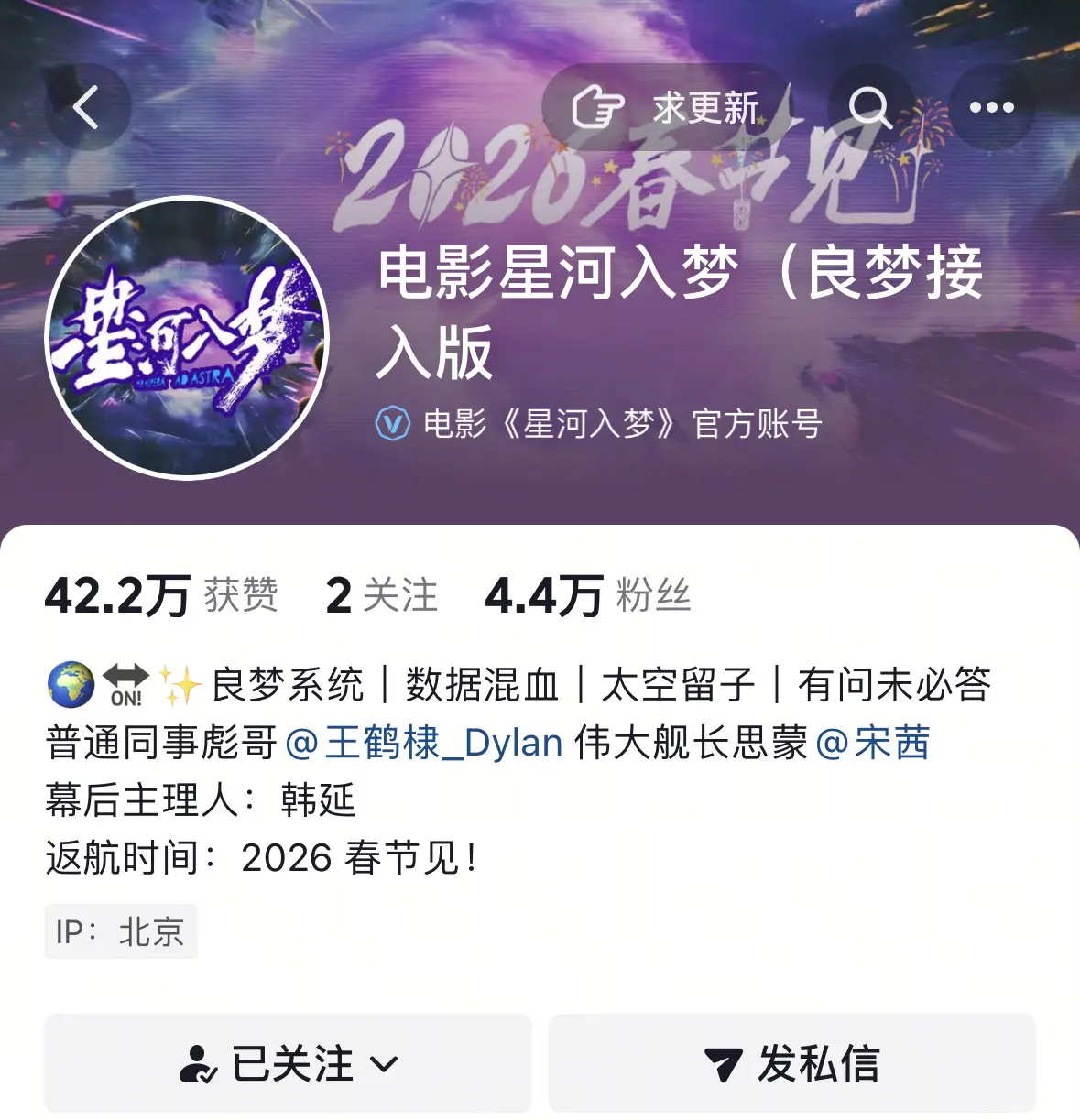Open the more options ellipsis menu
The height and width of the screenshot is (1120, 1080).
click(992, 106)
